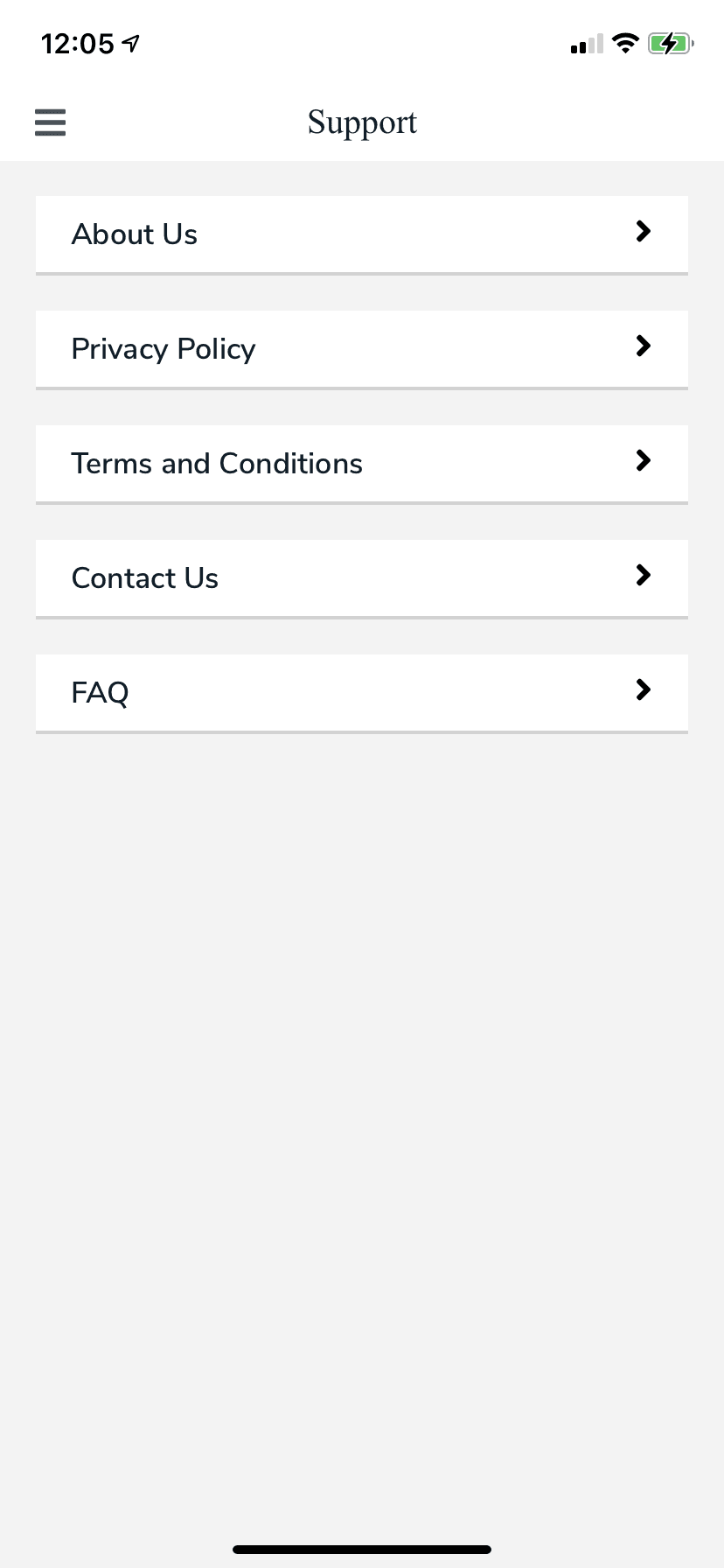Viewport: 724px width, 1568px height.
Task: Tap the Support screen title
Action: [x=362, y=122]
